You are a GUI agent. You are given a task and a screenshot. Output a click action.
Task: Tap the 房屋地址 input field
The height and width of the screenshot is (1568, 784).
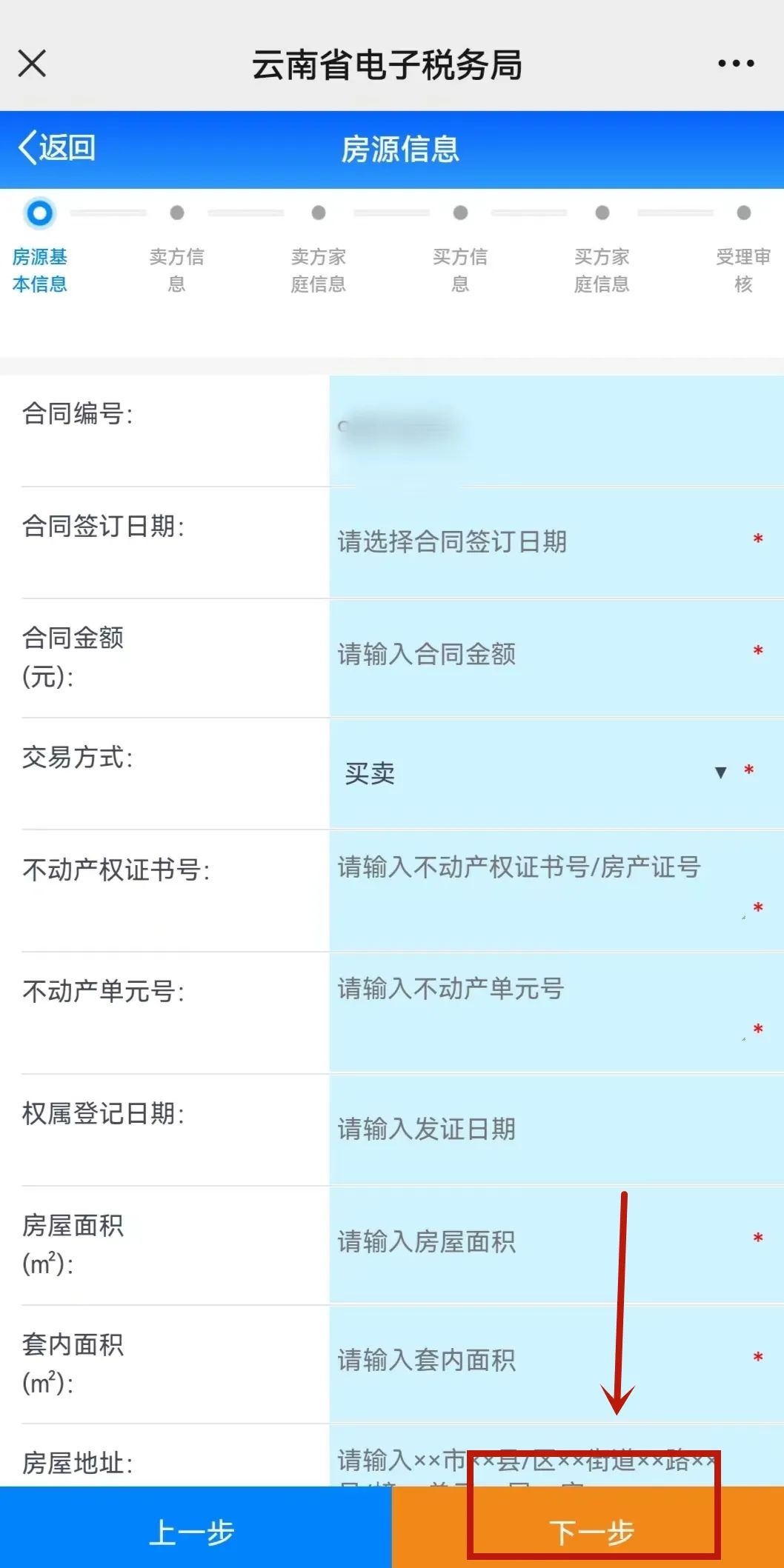click(x=556, y=1456)
